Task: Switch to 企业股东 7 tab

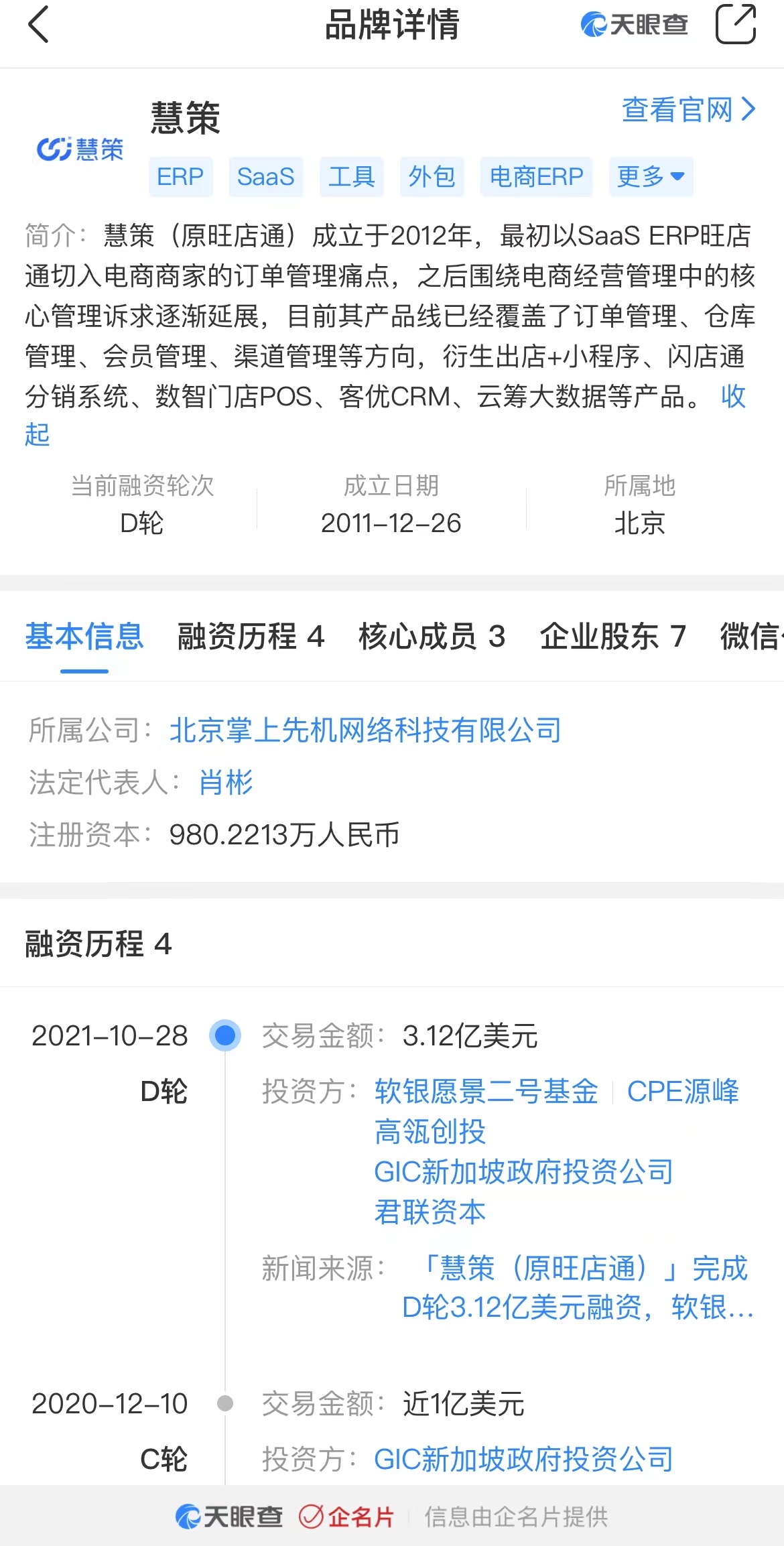Action: tap(613, 637)
